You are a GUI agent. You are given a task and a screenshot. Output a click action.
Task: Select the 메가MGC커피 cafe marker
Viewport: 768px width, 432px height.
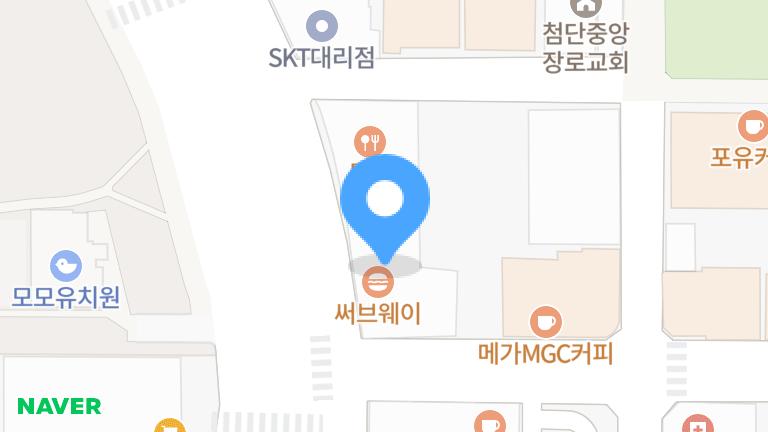pyautogui.click(x=545, y=323)
